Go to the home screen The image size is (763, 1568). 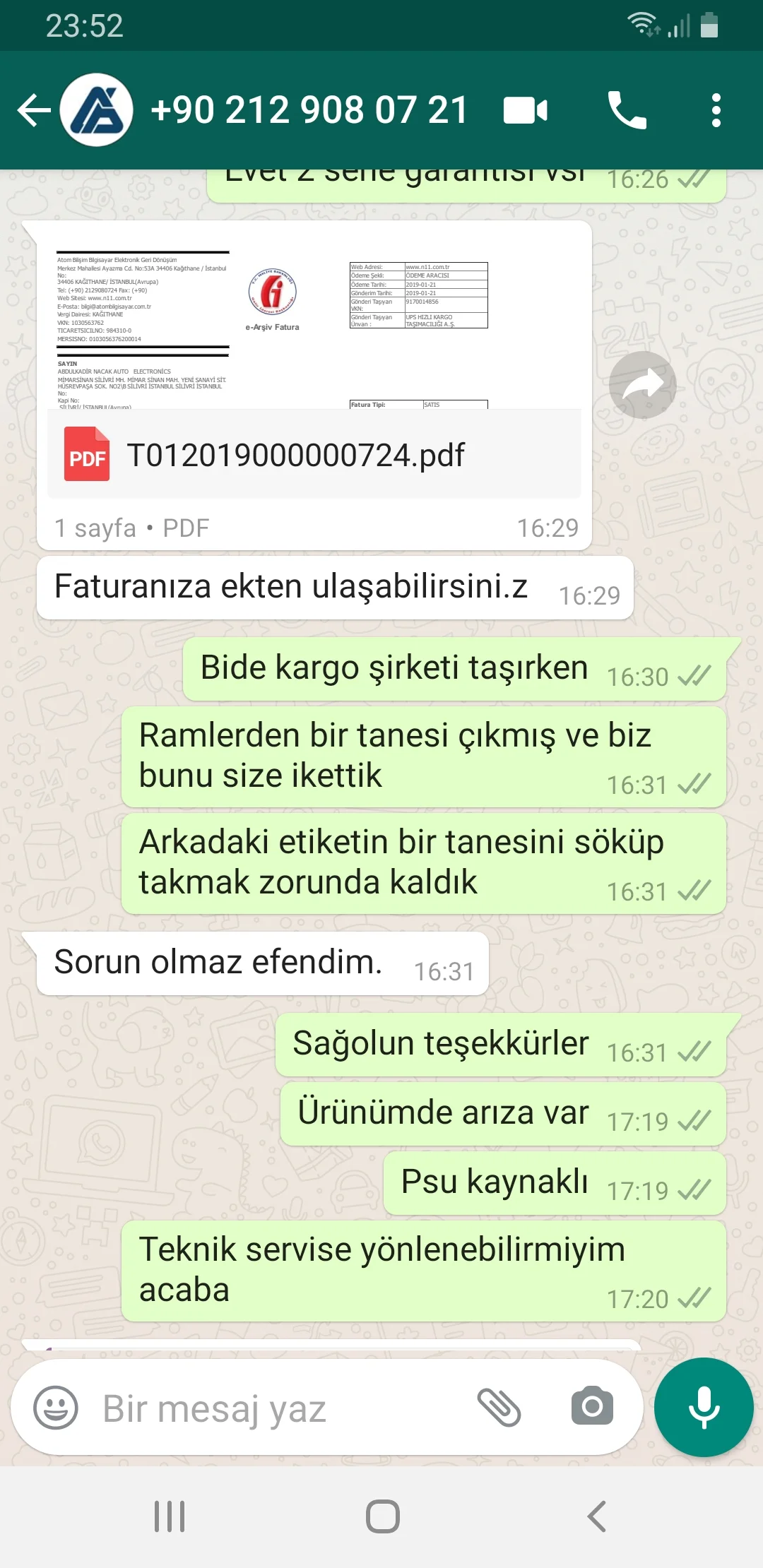[382, 1516]
